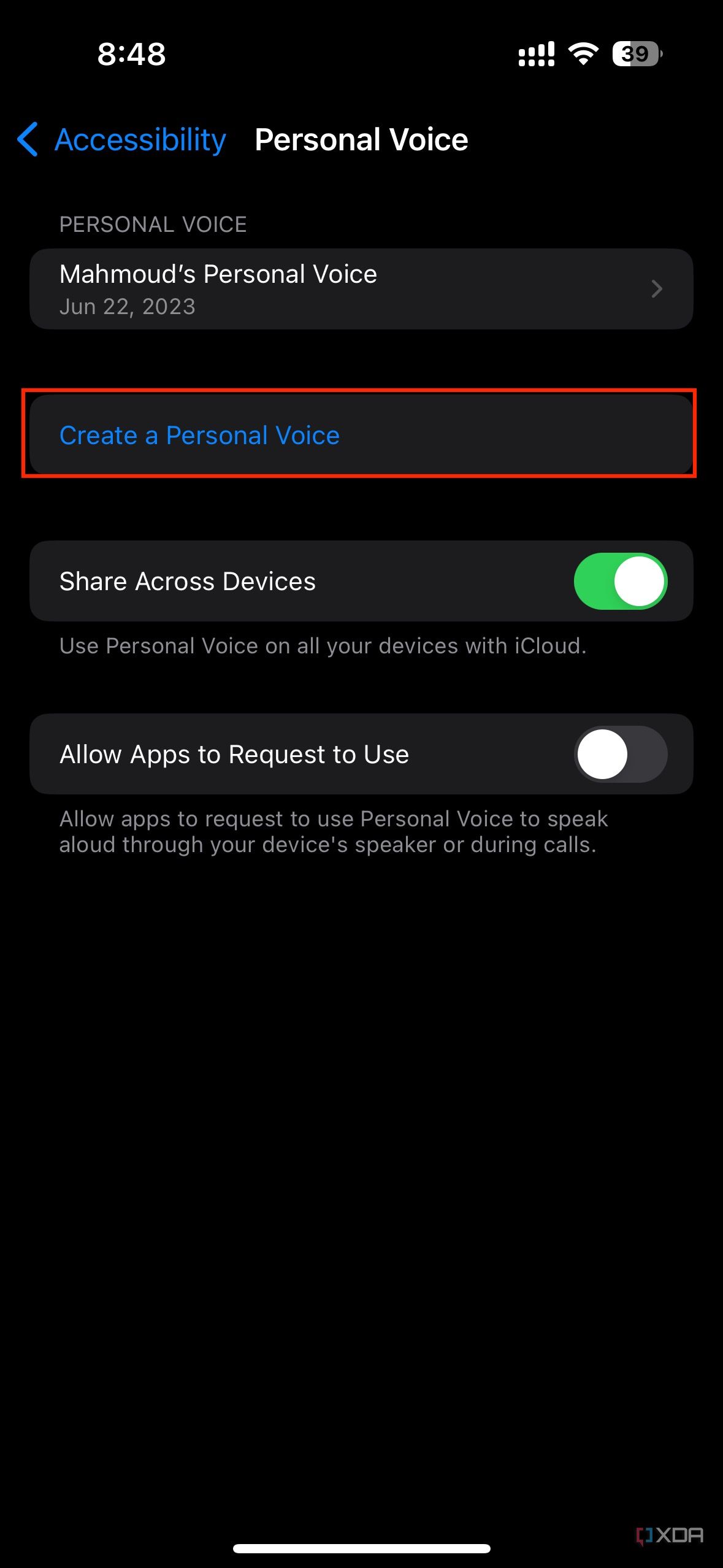Image resolution: width=723 pixels, height=1568 pixels.
Task: Select the Personal Voice screen title
Action: pyautogui.click(x=361, y=139)
